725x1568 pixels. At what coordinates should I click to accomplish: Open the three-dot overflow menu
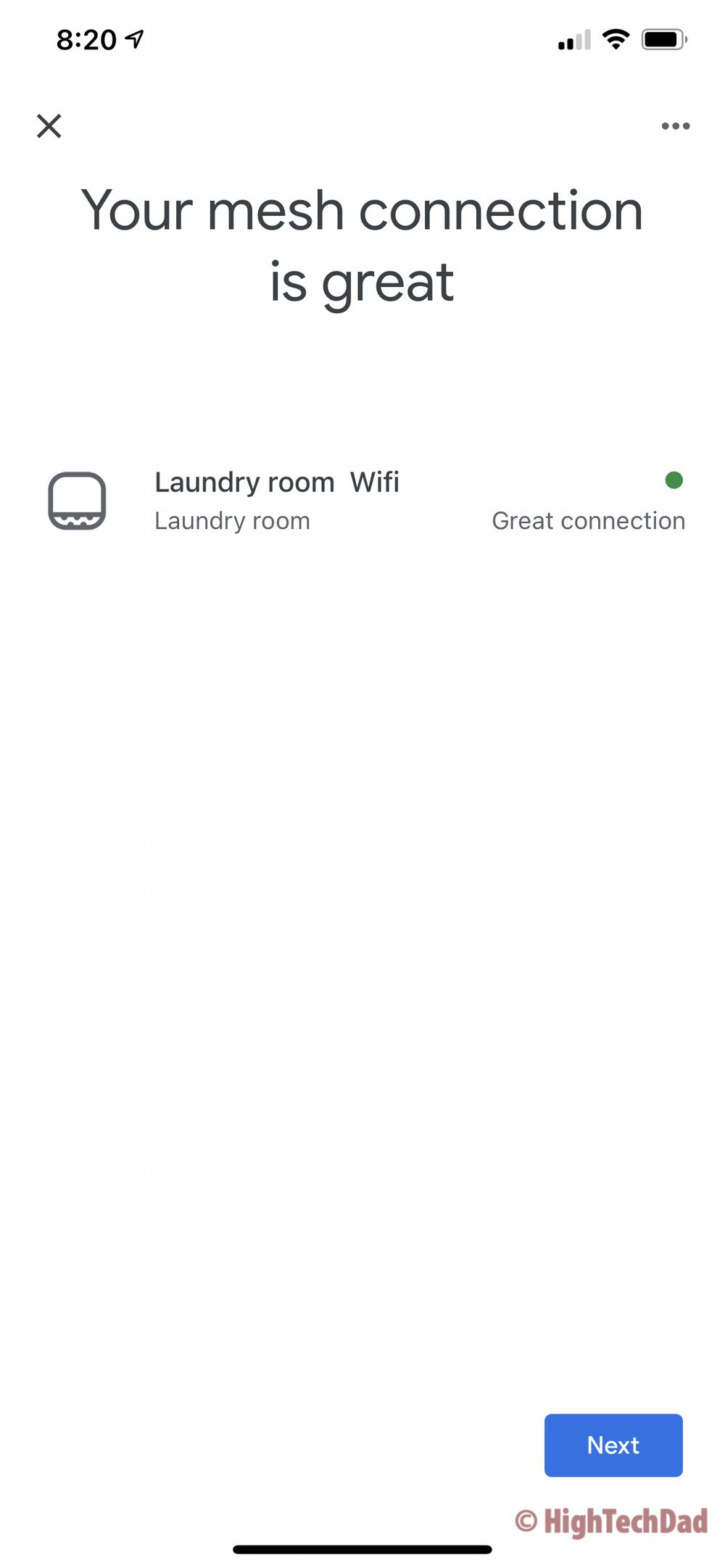point(675,126)
